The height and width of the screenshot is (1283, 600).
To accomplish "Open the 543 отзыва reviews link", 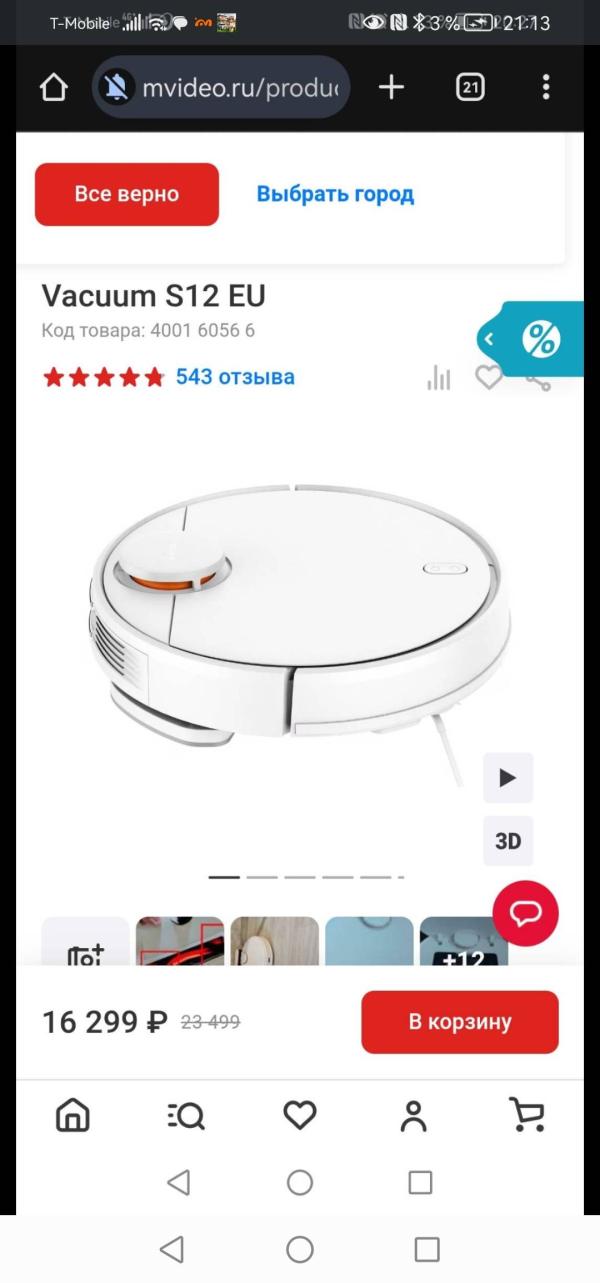I will coord(235,377).
